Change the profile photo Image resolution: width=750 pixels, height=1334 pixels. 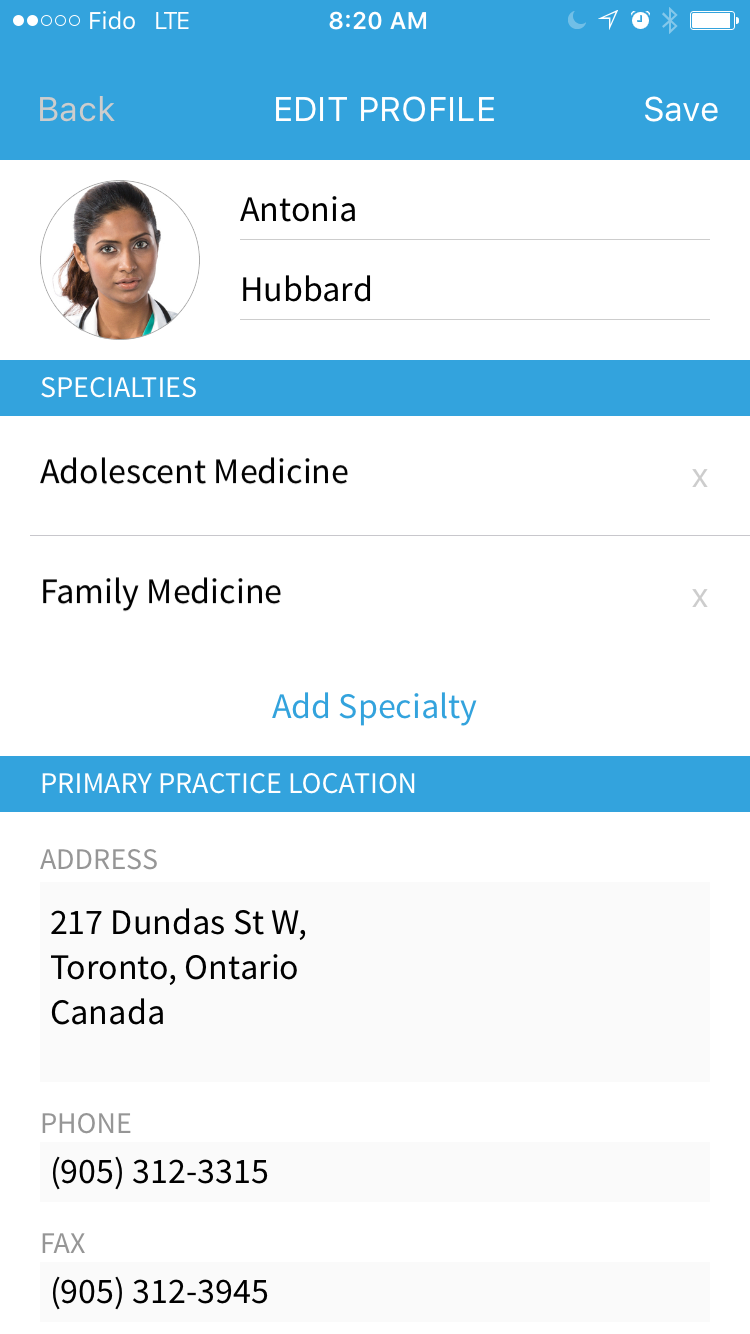tap(120, 260)
